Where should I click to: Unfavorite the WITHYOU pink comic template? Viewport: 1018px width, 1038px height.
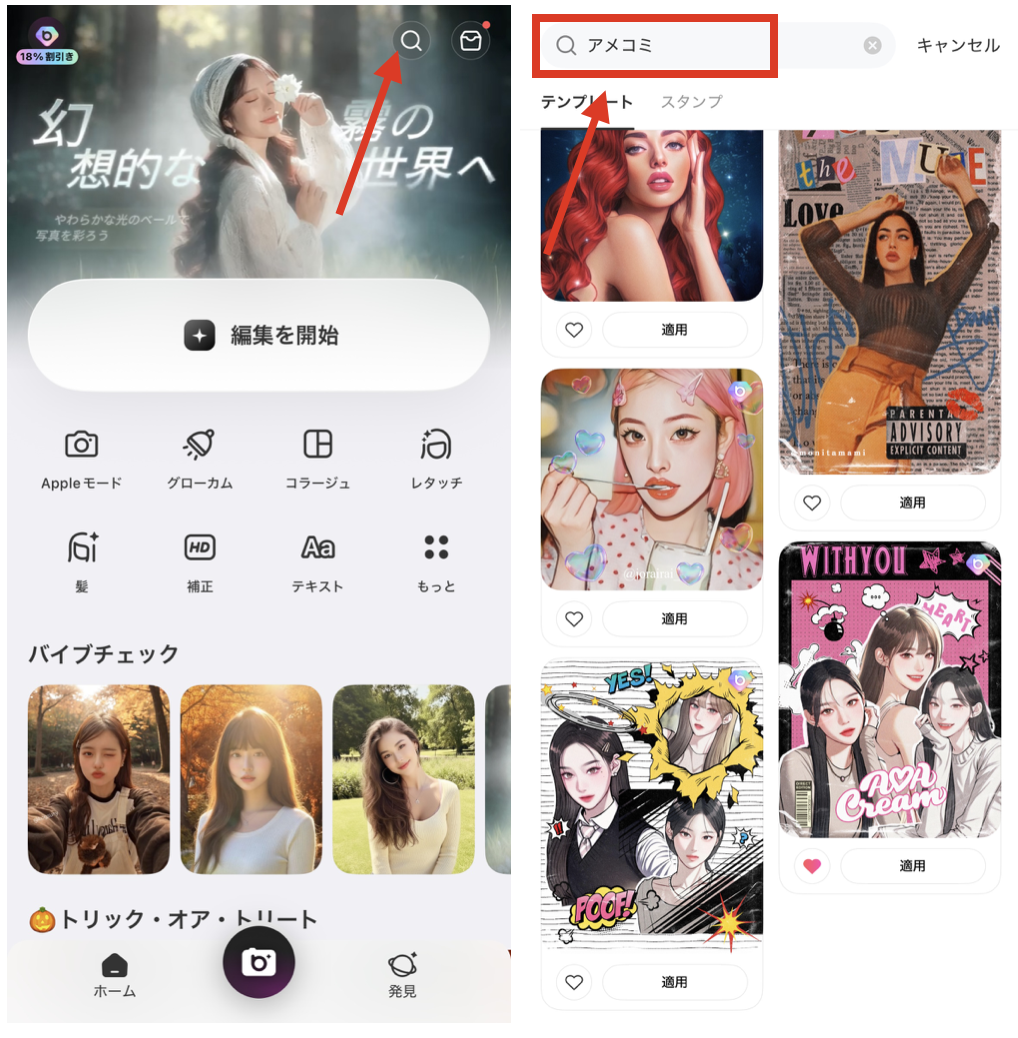812,866
